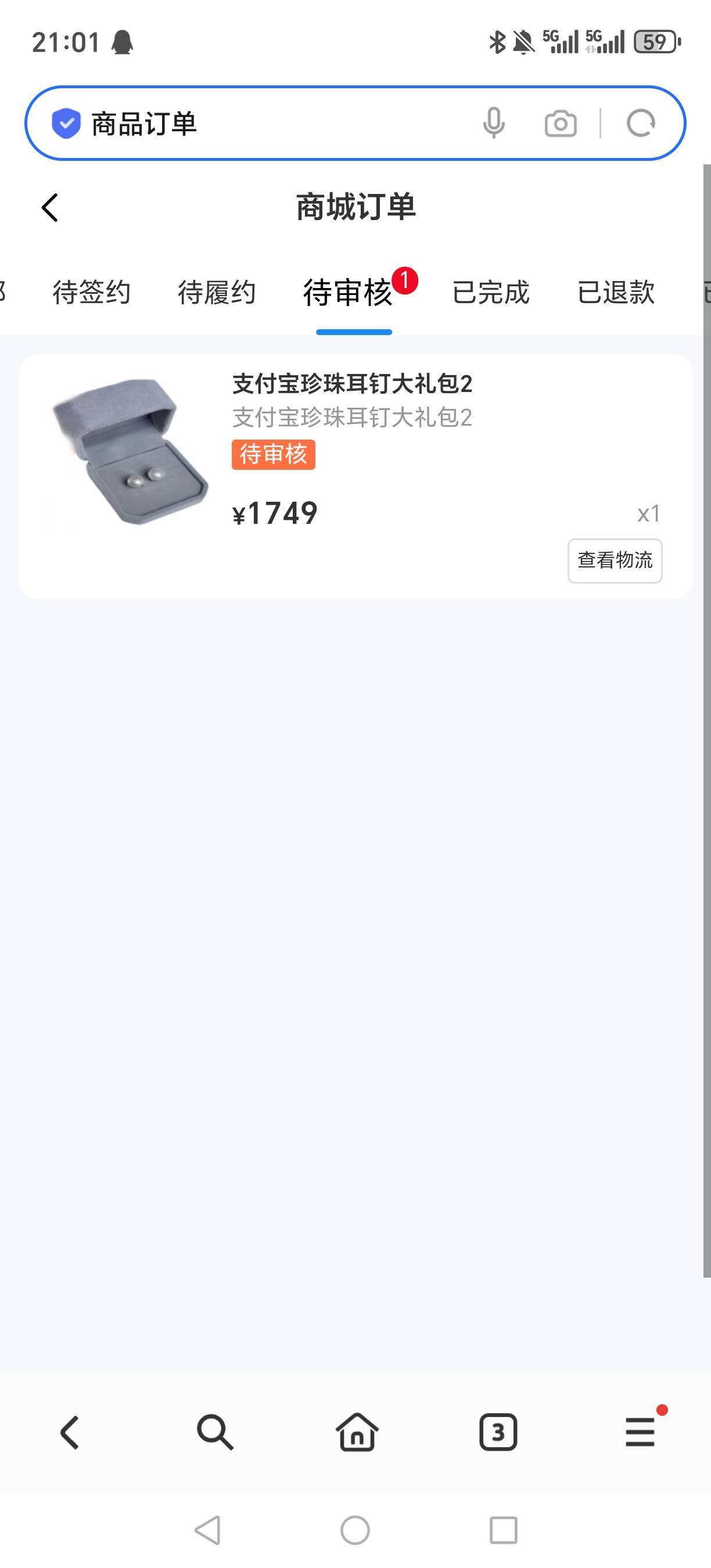Switch to the 待履约 tab

click(217, 292)
